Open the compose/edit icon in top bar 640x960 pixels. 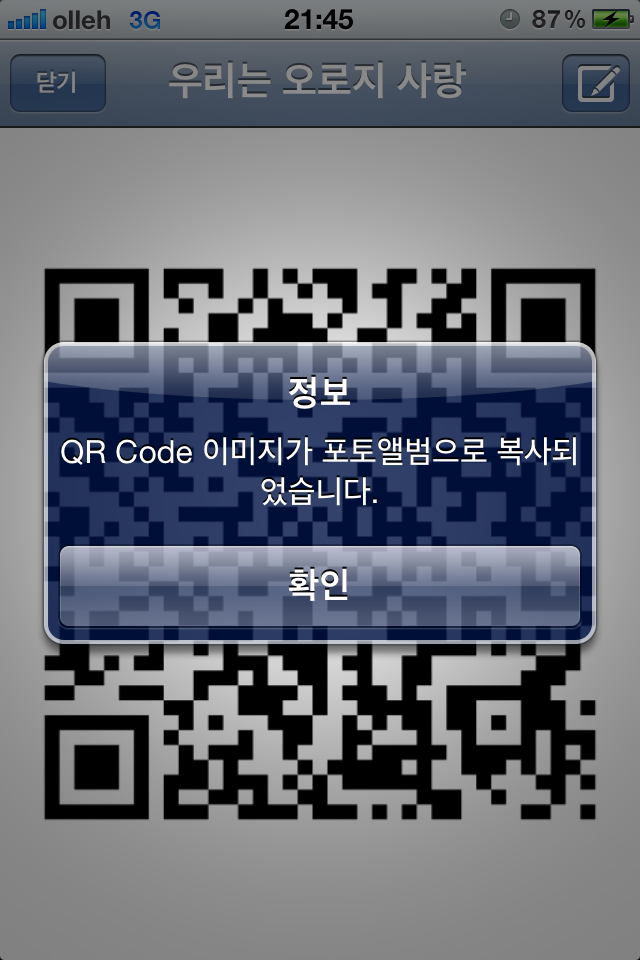[595, 84]
